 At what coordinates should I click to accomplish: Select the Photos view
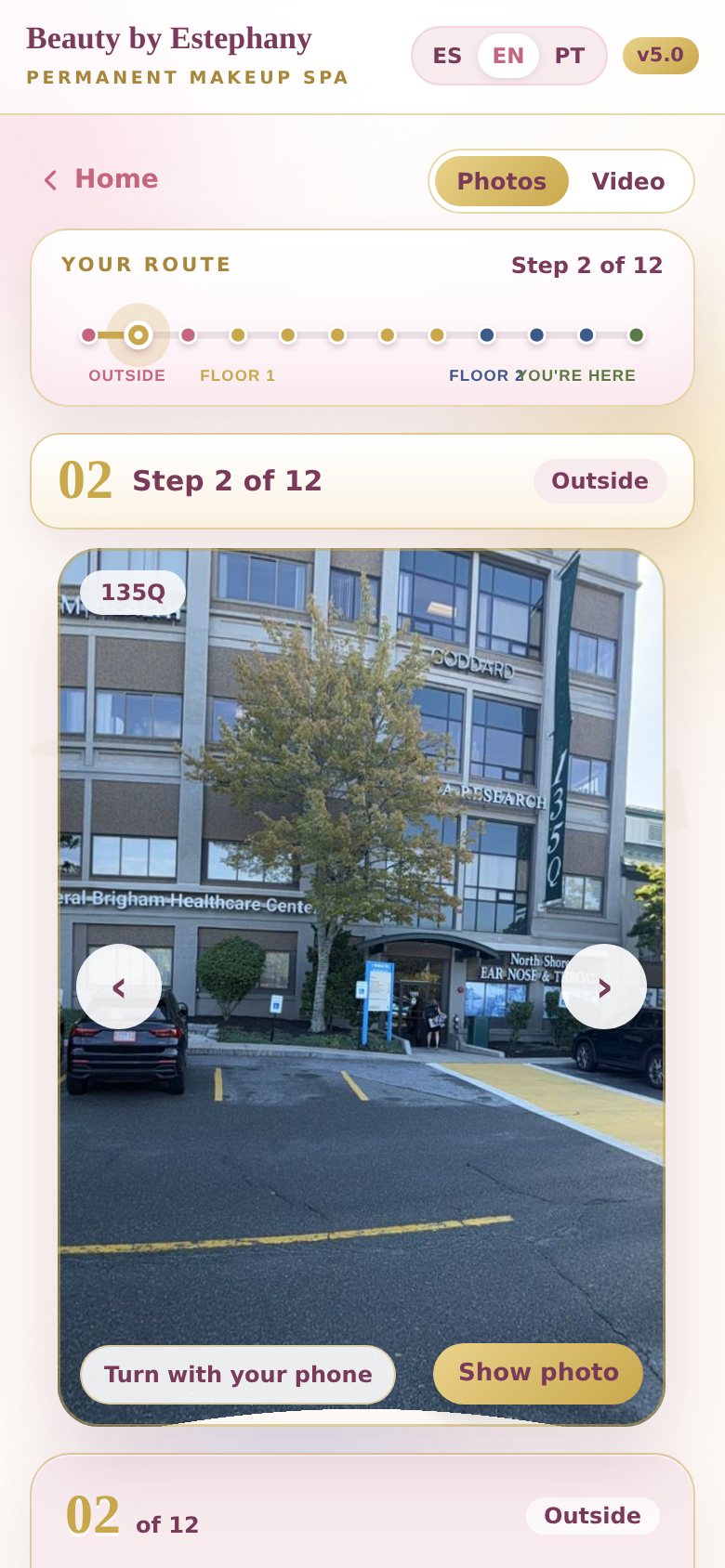(x=502, y=181)
